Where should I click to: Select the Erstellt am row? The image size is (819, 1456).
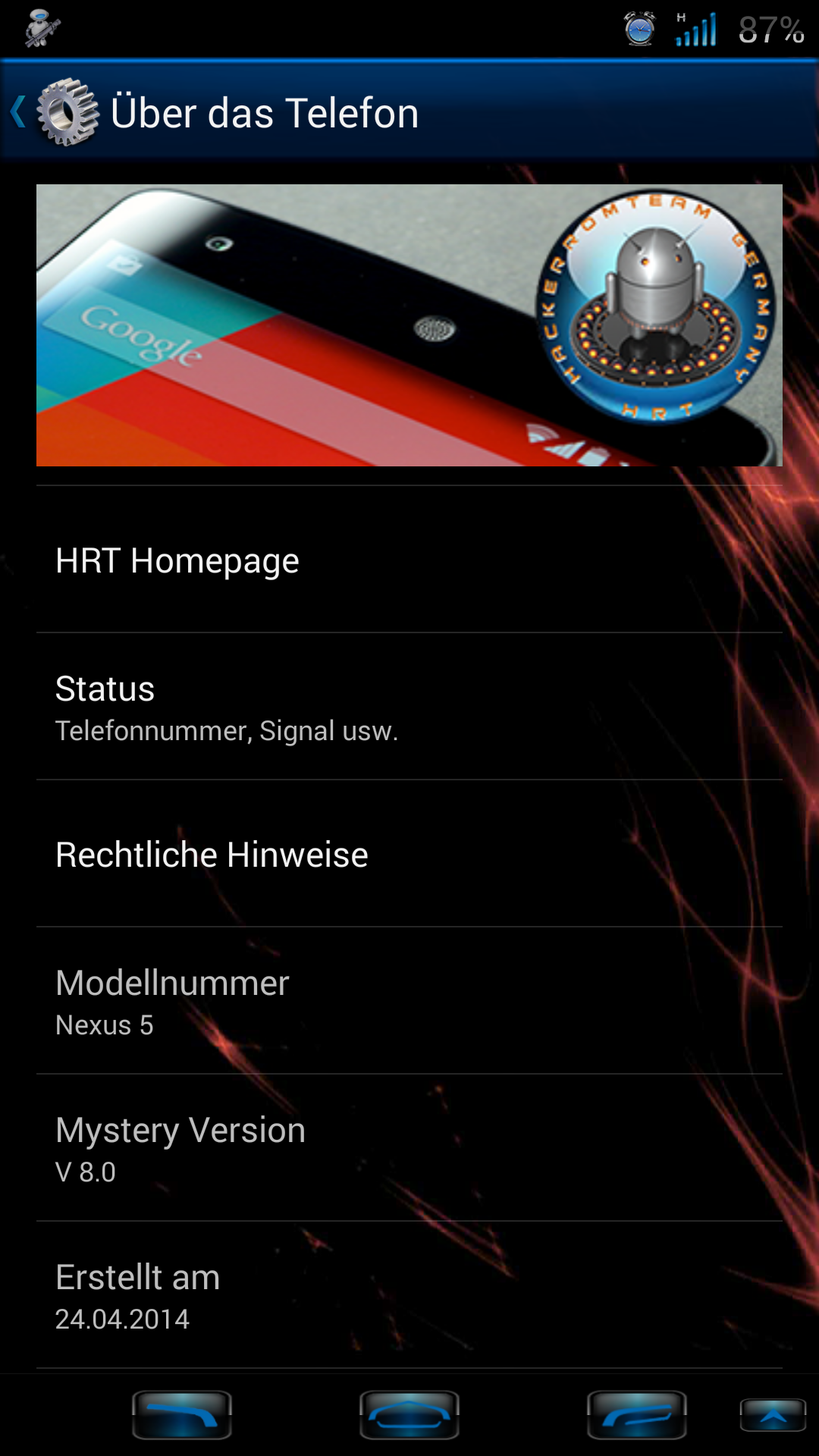point(409,1295)
